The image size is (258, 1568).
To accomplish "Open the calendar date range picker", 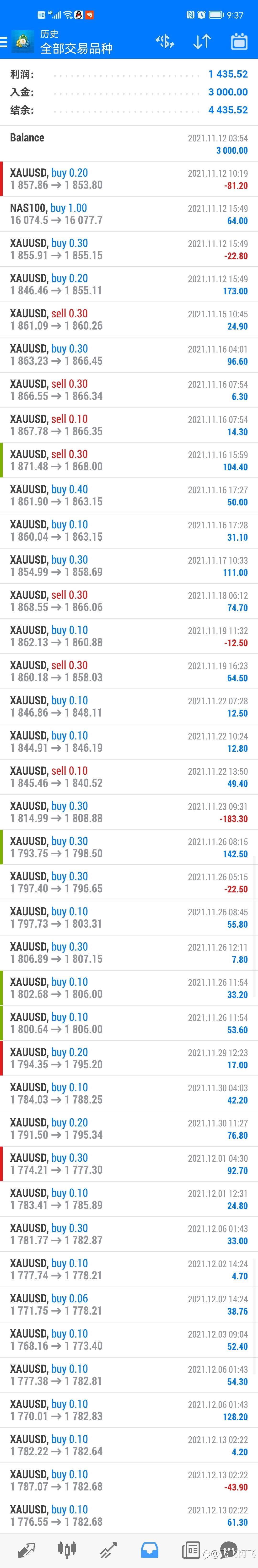I will [x=239, y=41].
